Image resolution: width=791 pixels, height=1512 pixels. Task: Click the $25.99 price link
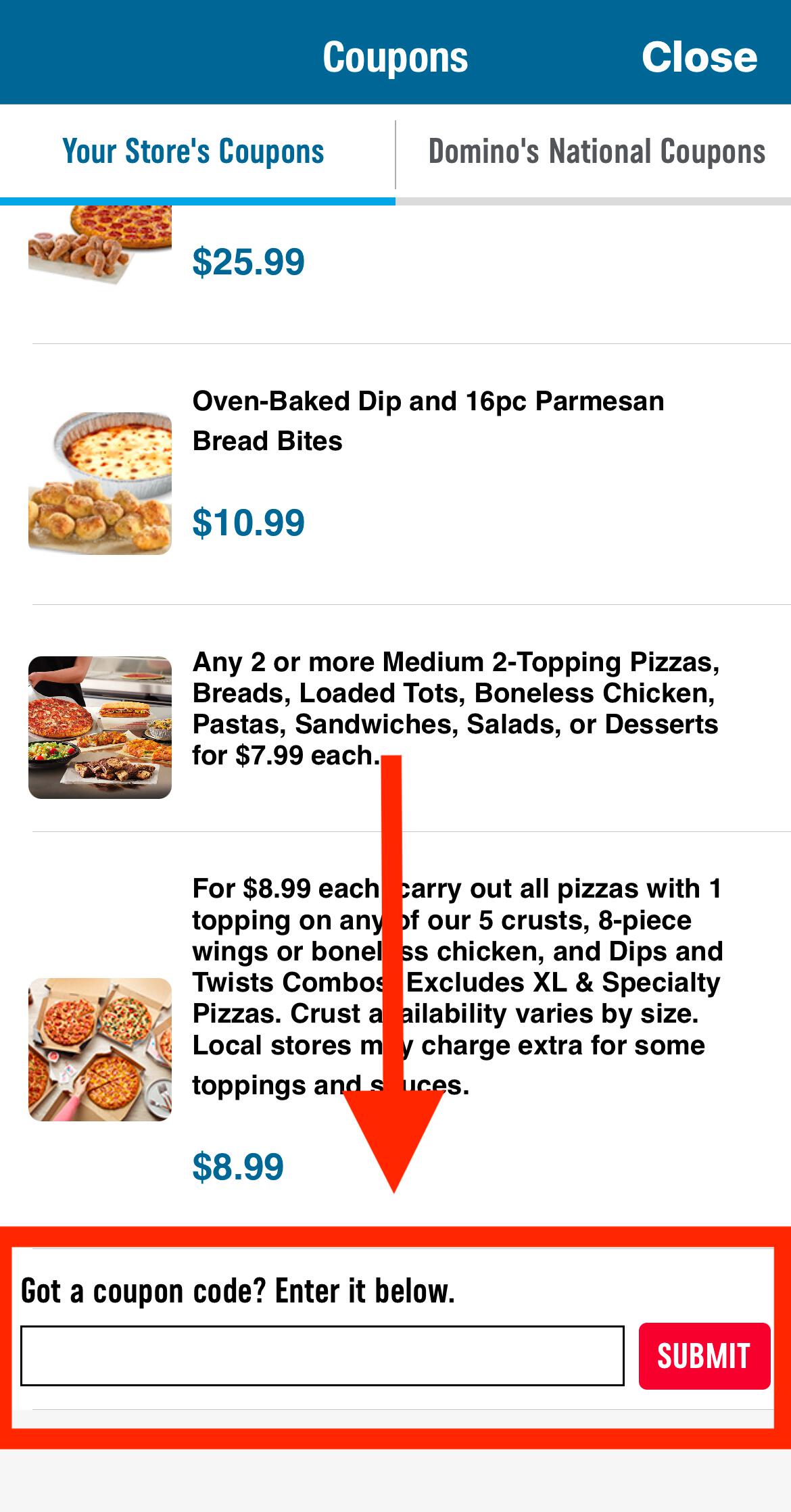click(248, 260)
